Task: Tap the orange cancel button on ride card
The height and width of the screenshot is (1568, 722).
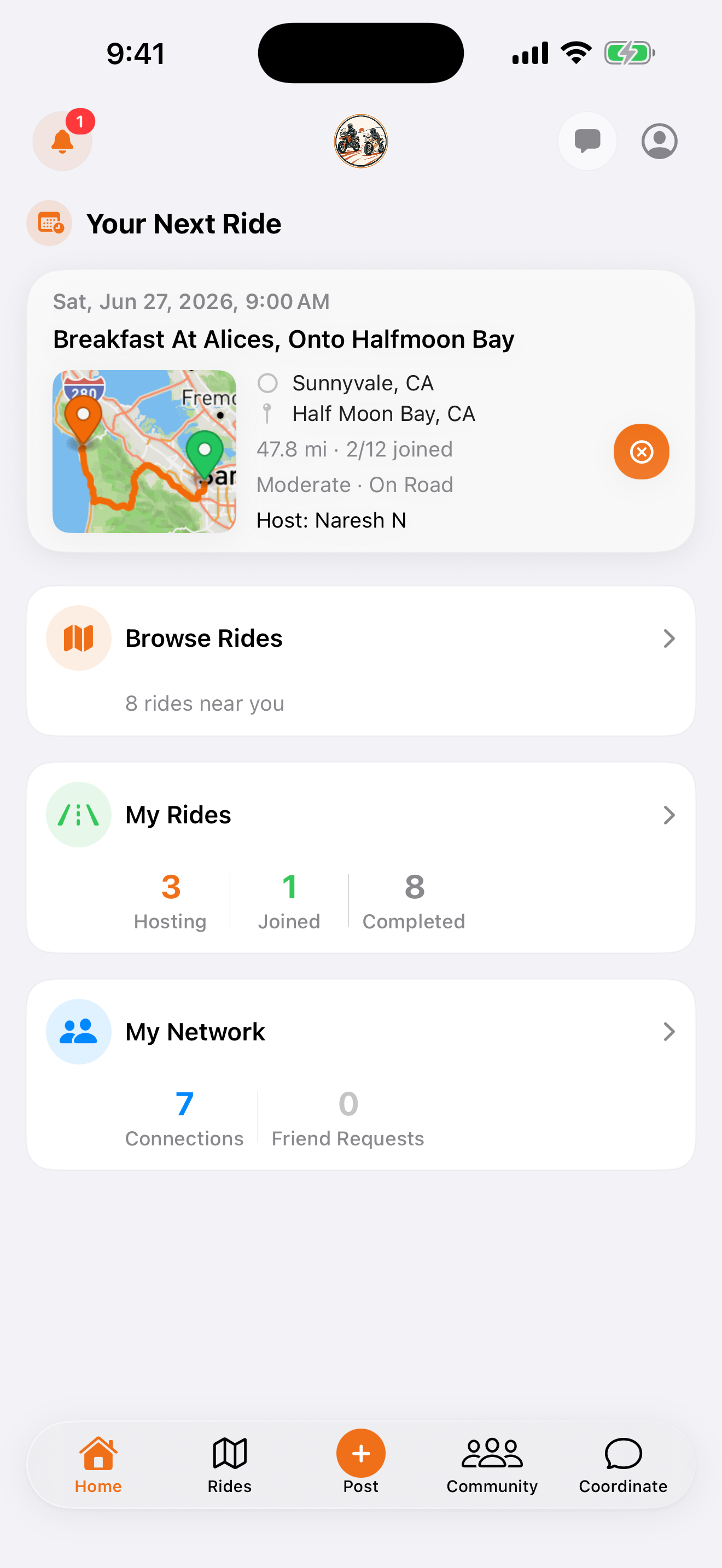Action: pyautogui.click(x=641, y=452)
